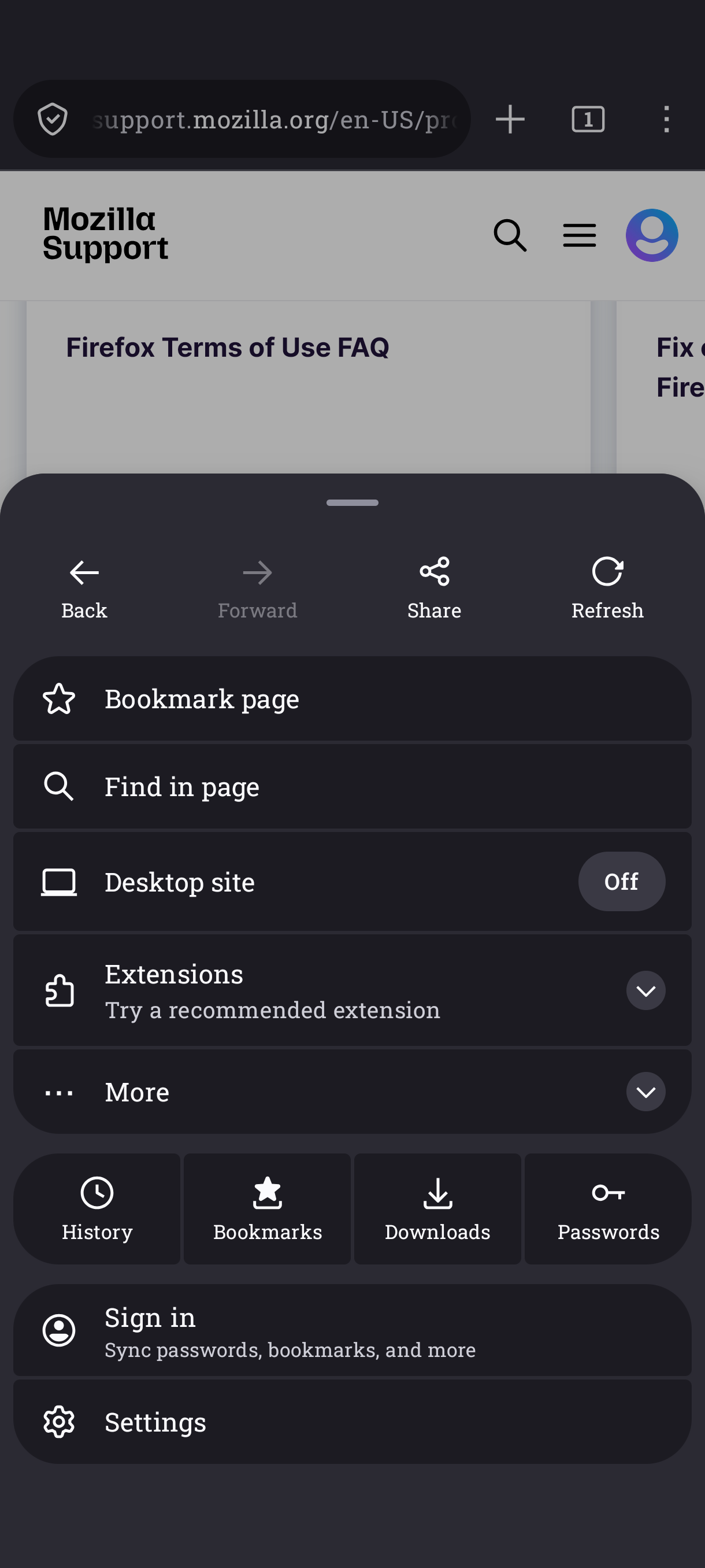The image size is (705, 1568).
Task: Go back to the previous page
Action: [x=84, y=587]
